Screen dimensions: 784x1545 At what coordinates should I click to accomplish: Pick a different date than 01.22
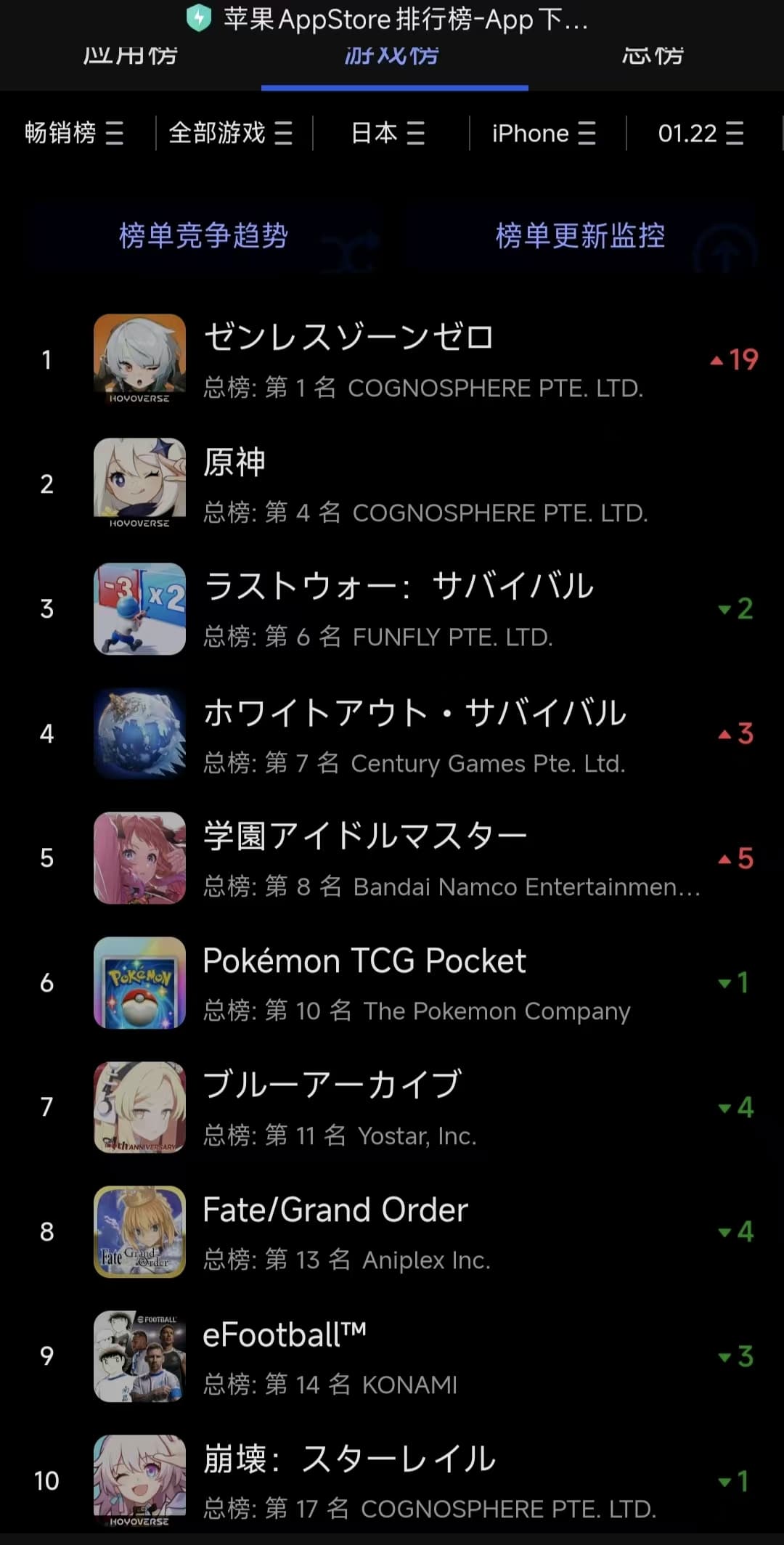pyautogui.click(x=701, y=133)
